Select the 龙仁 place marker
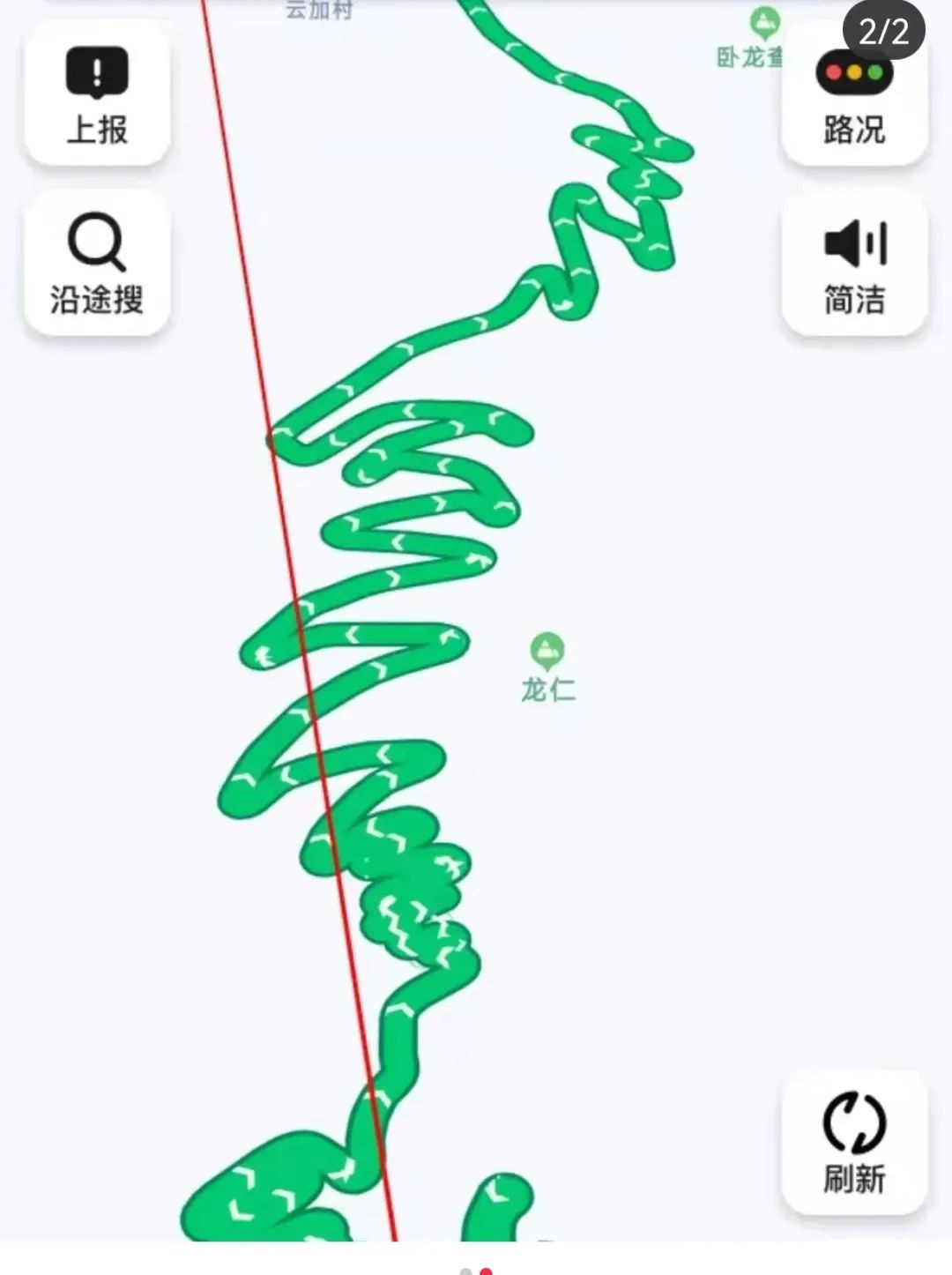The height and width of the screenshot is (1275, 952). pyautogui.click(x=547, y=652)
